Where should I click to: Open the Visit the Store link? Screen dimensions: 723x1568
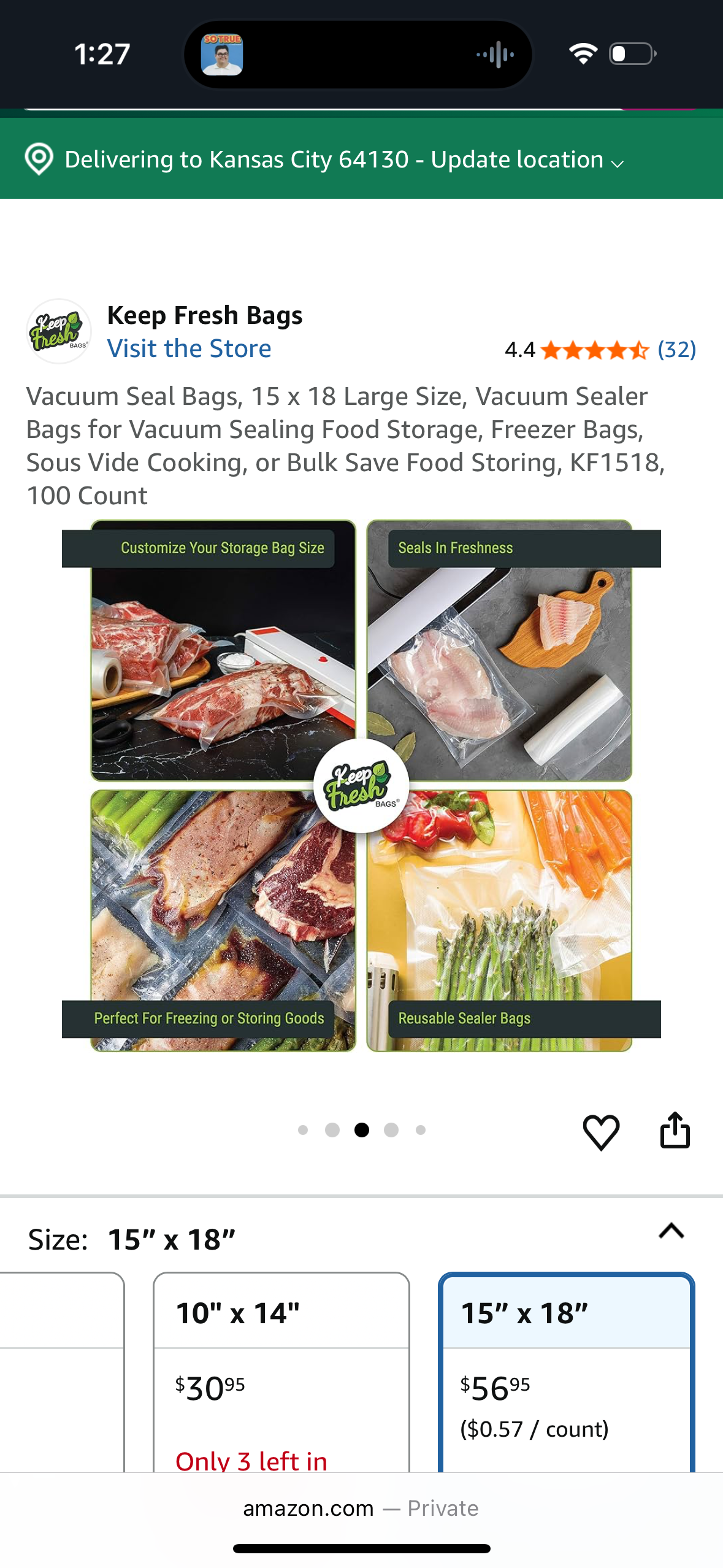[189, 348]
